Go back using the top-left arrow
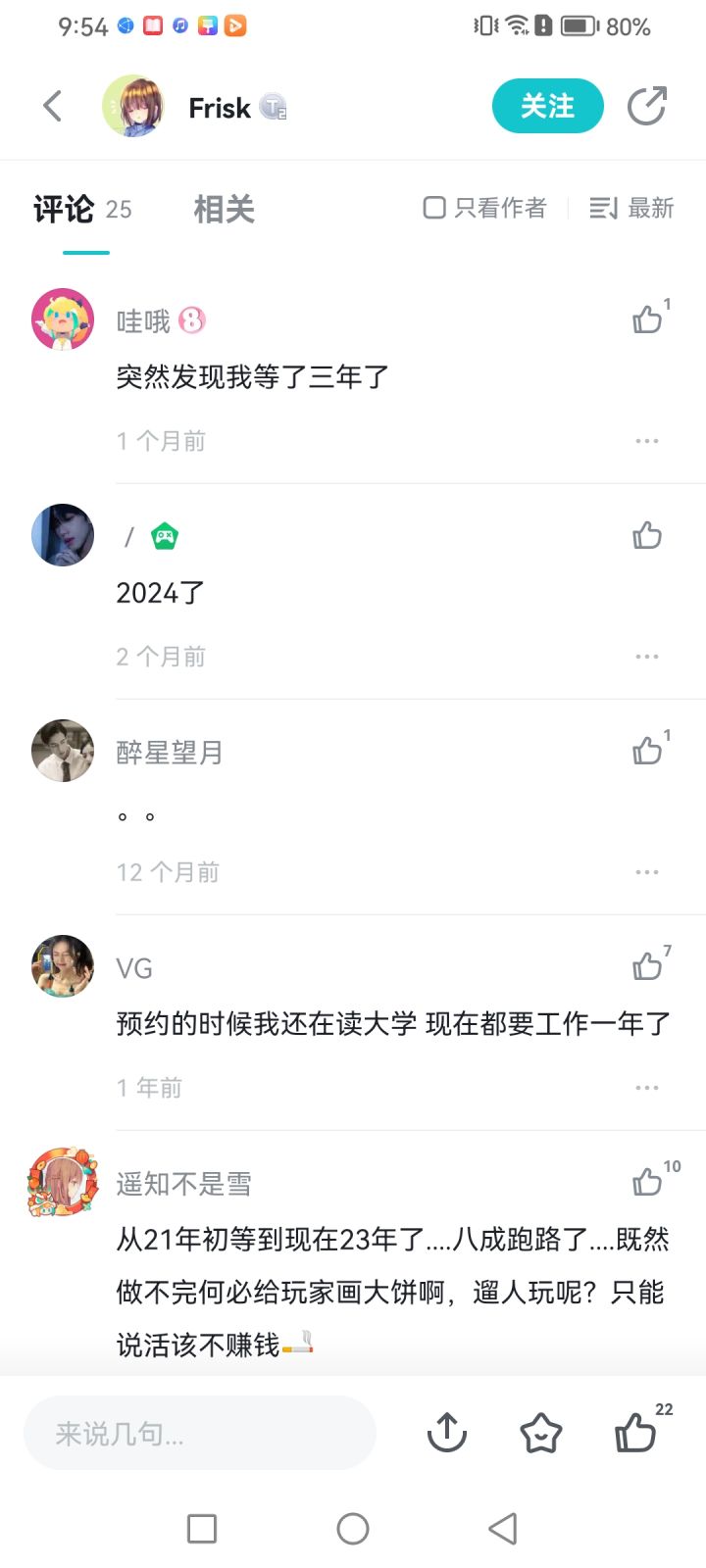The width and height of the screenshot is (706, 1568). [53, 106]
